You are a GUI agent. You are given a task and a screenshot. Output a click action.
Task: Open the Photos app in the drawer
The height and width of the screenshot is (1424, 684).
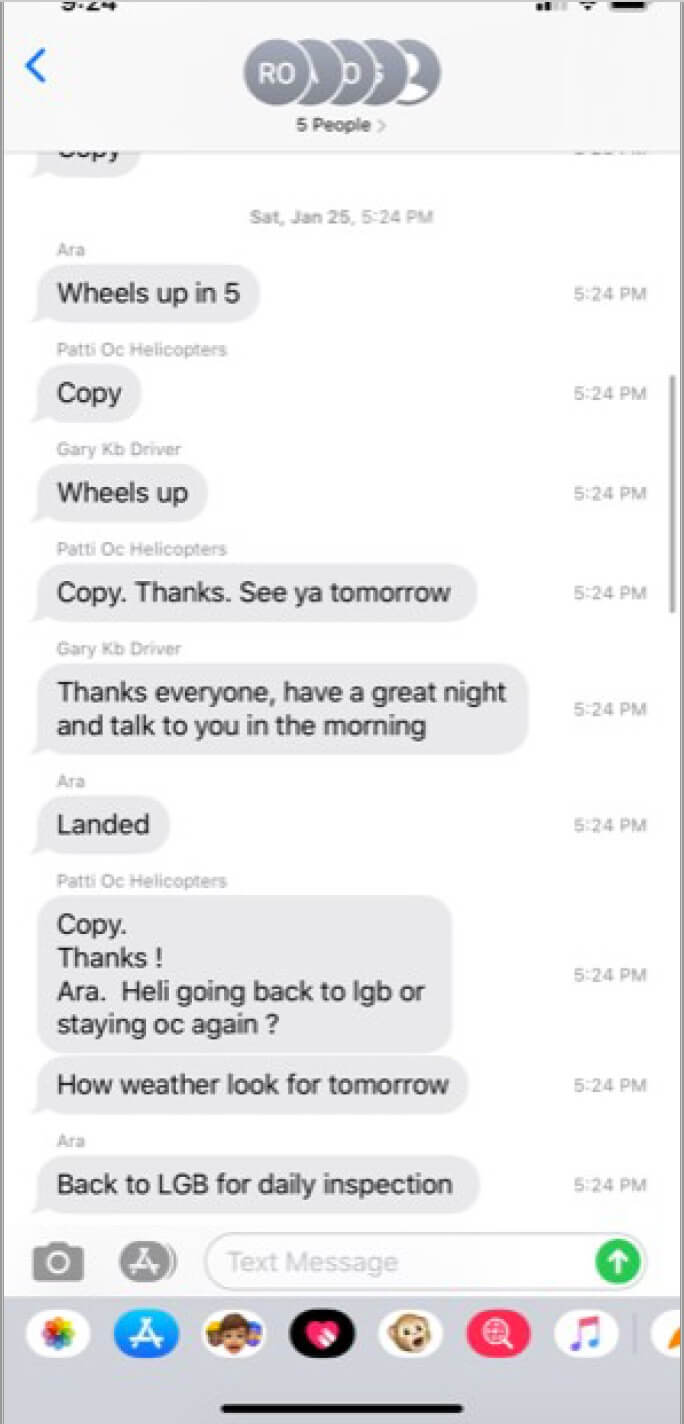click(57, 1334)
